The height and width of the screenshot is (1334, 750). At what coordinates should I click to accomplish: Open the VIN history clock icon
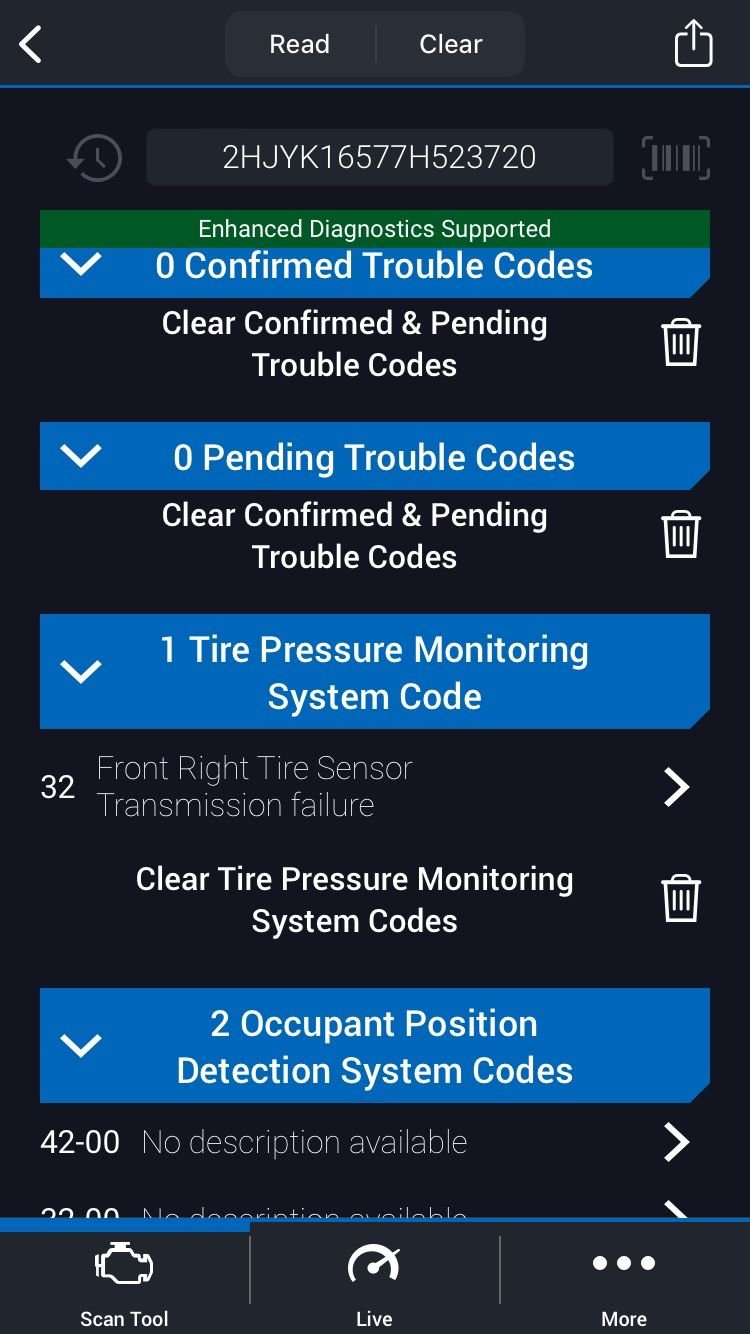point(95,158)
